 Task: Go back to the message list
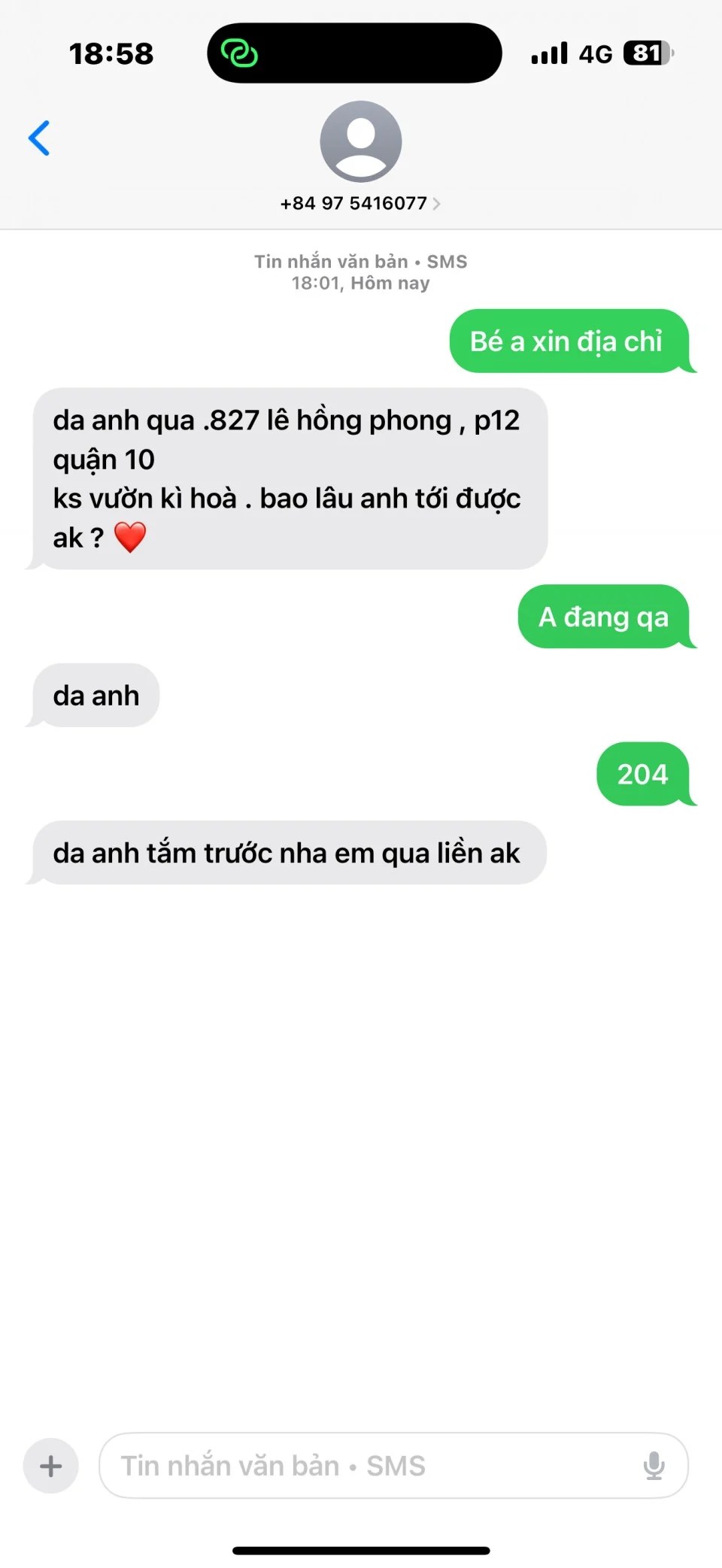point(39,138)
